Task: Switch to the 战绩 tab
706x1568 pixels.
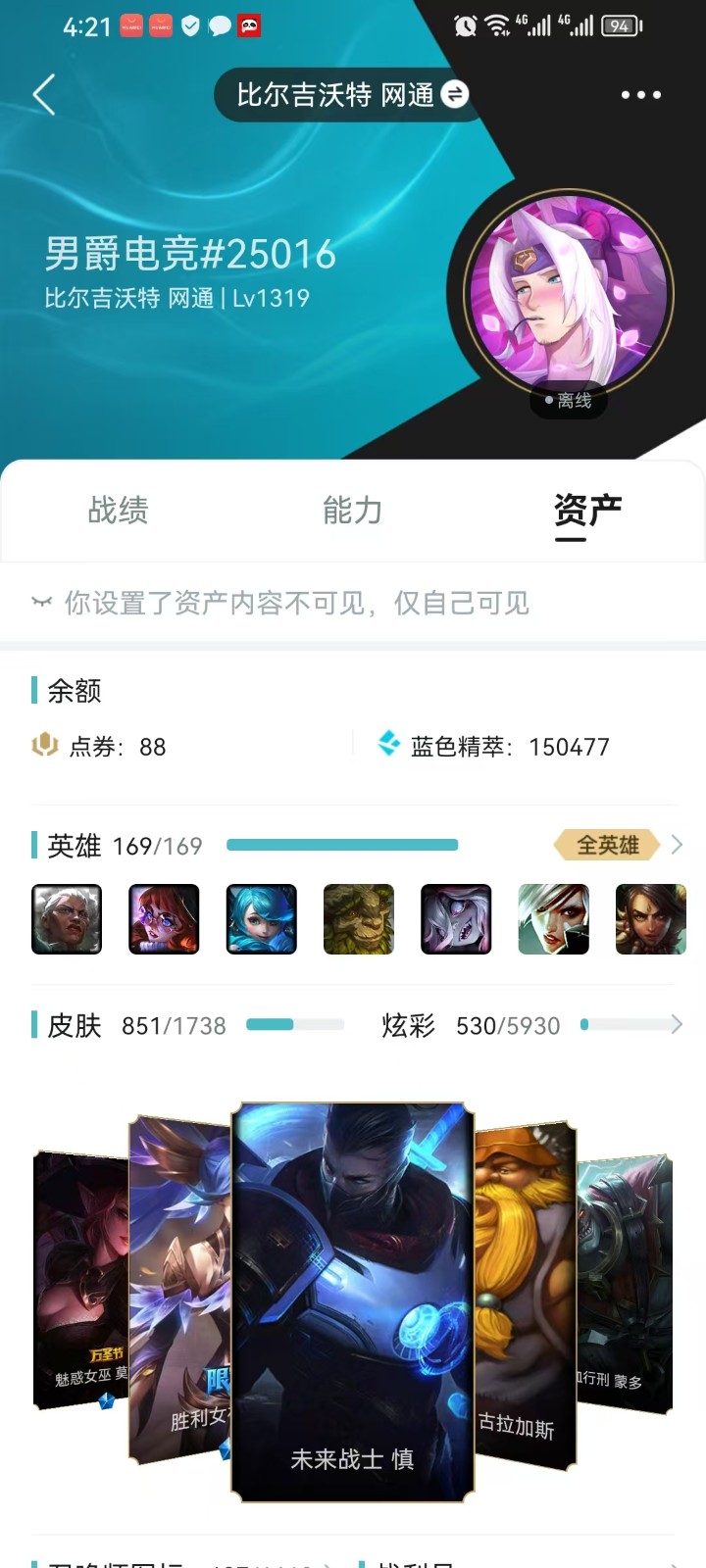Action: (x=118, y=511)
